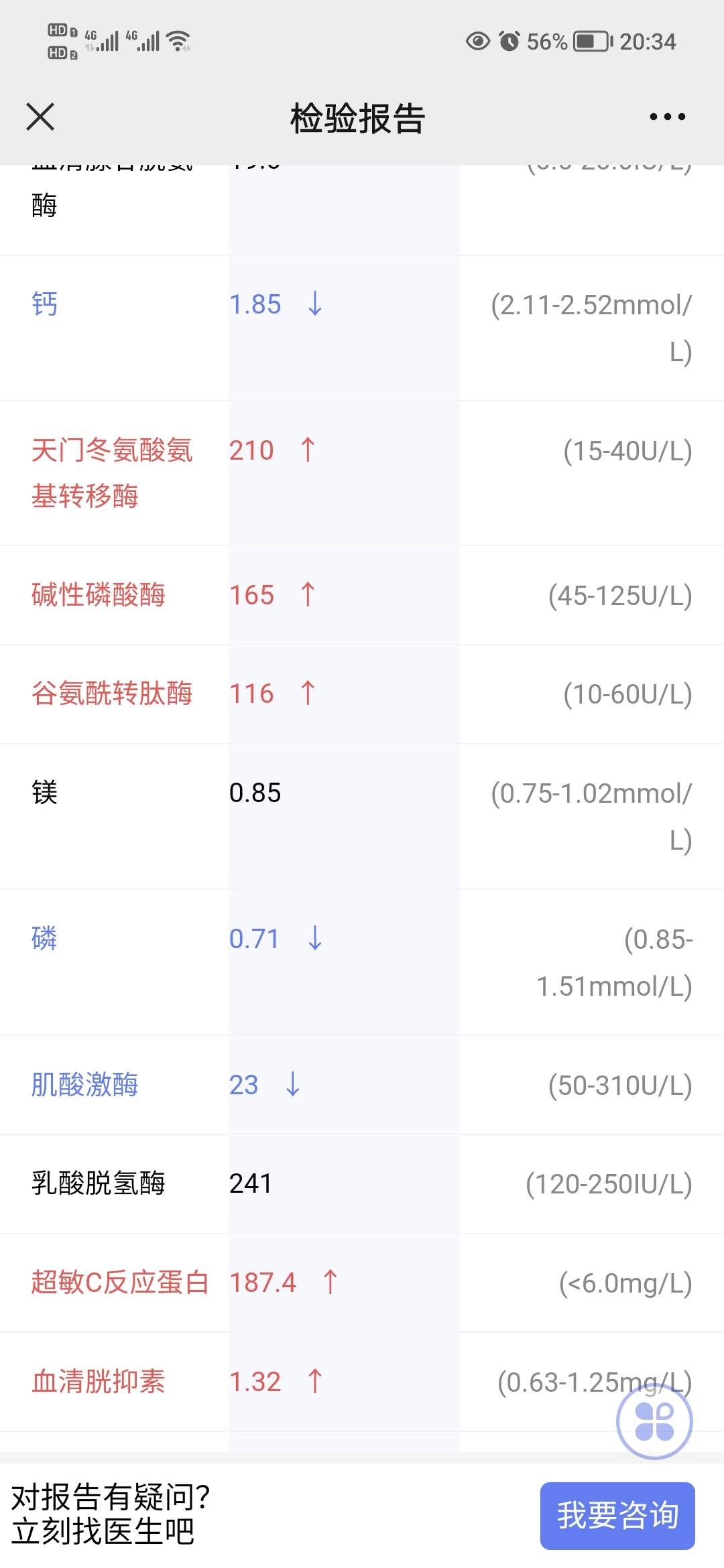Select the 天门冬氨酸氨基转移酶 row
Image resolution: width=724 pixels, height=1568 pixels.
click(x=362, y=474)
